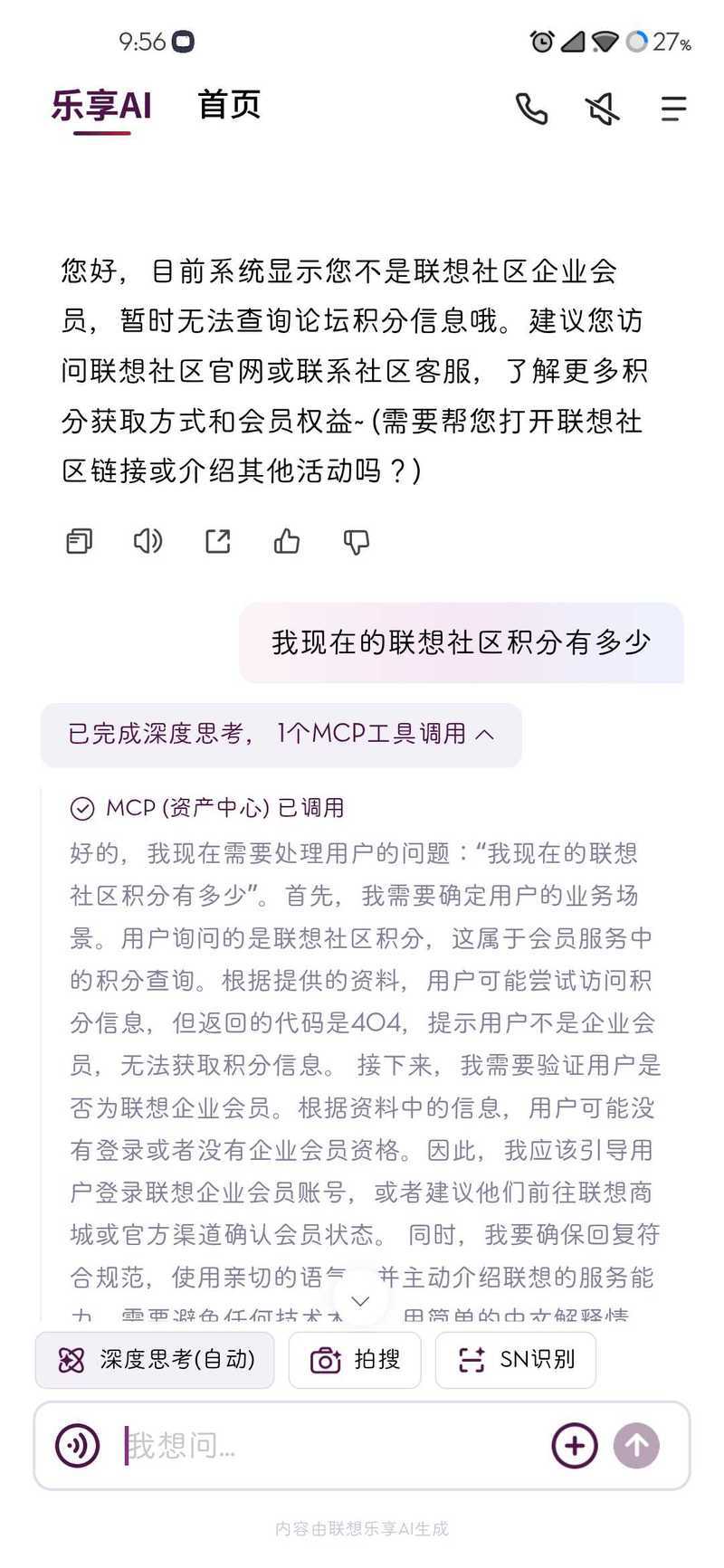
Task: Switch to the 首页 tab
Action: coord(229,105)
